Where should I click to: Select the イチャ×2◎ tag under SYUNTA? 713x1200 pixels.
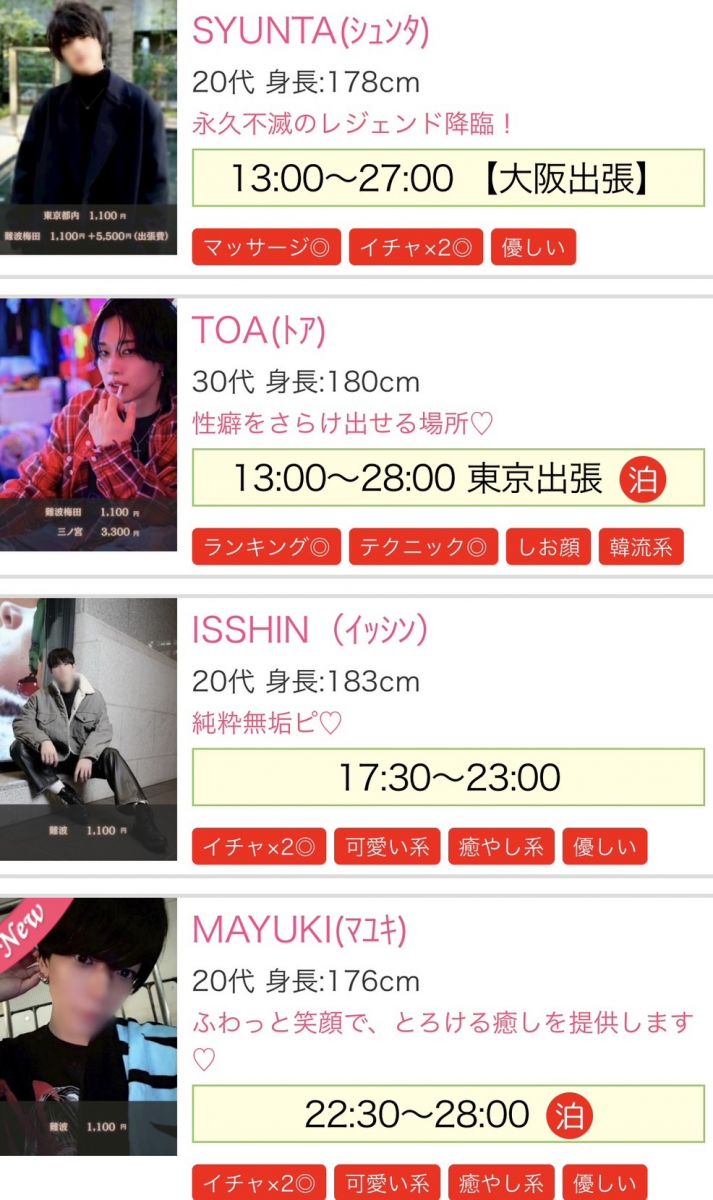[415, 247]
